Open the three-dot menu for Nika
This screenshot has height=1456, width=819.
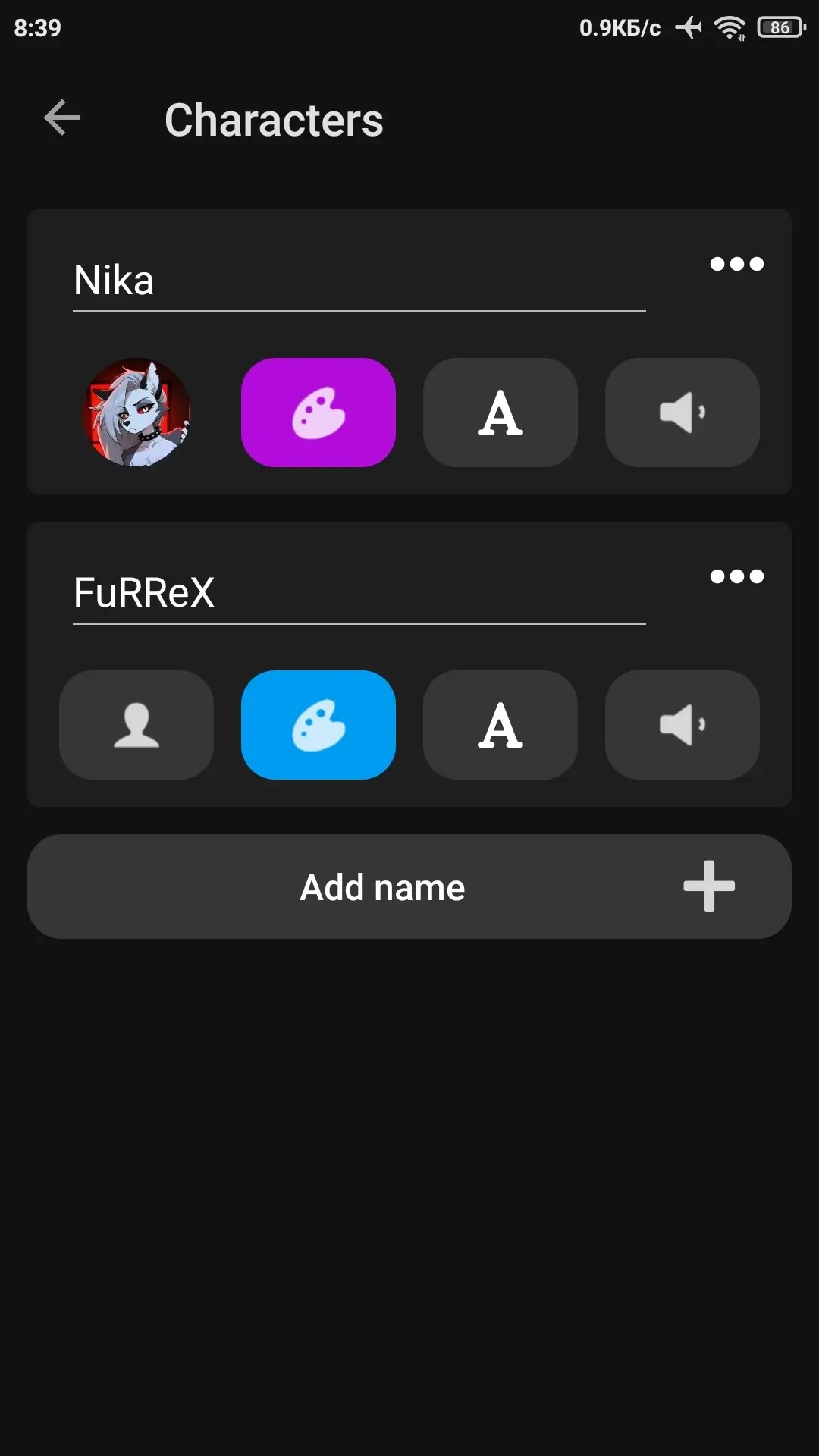click(x=736, y=264)
